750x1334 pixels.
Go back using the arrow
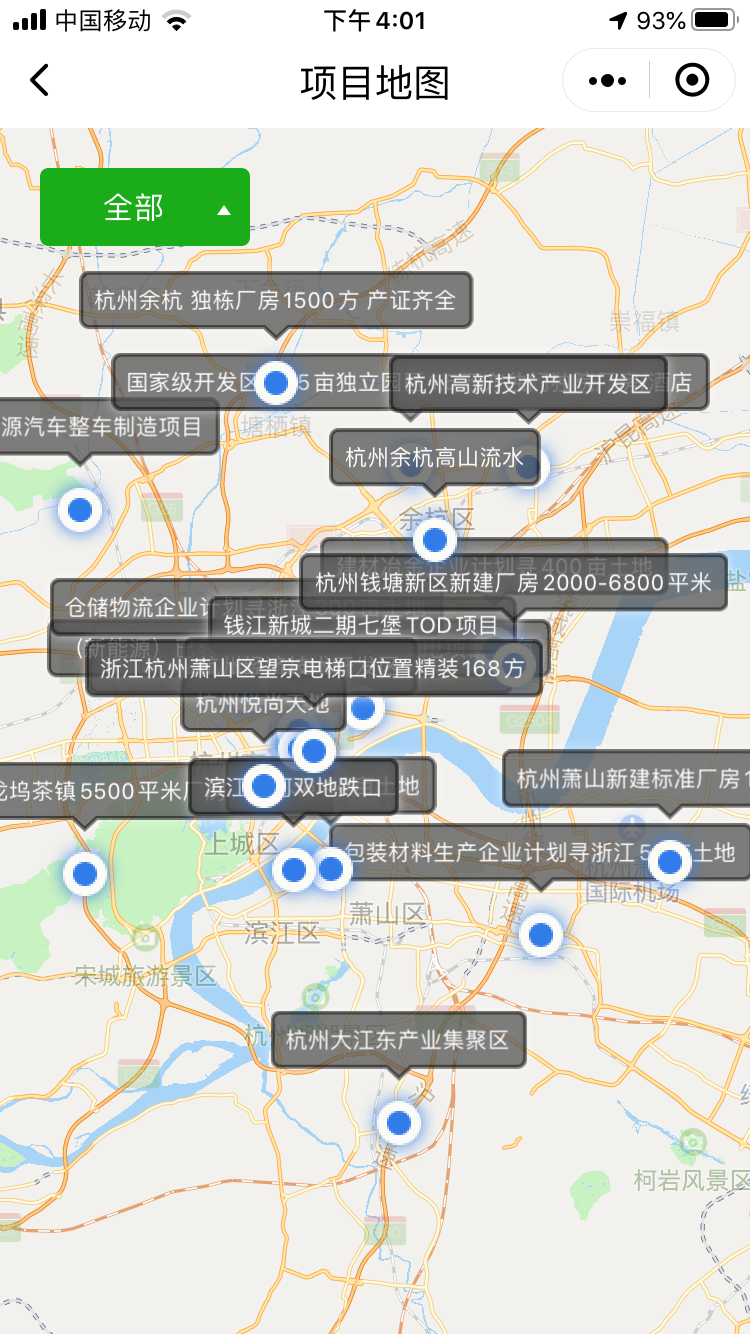[40, 80]
